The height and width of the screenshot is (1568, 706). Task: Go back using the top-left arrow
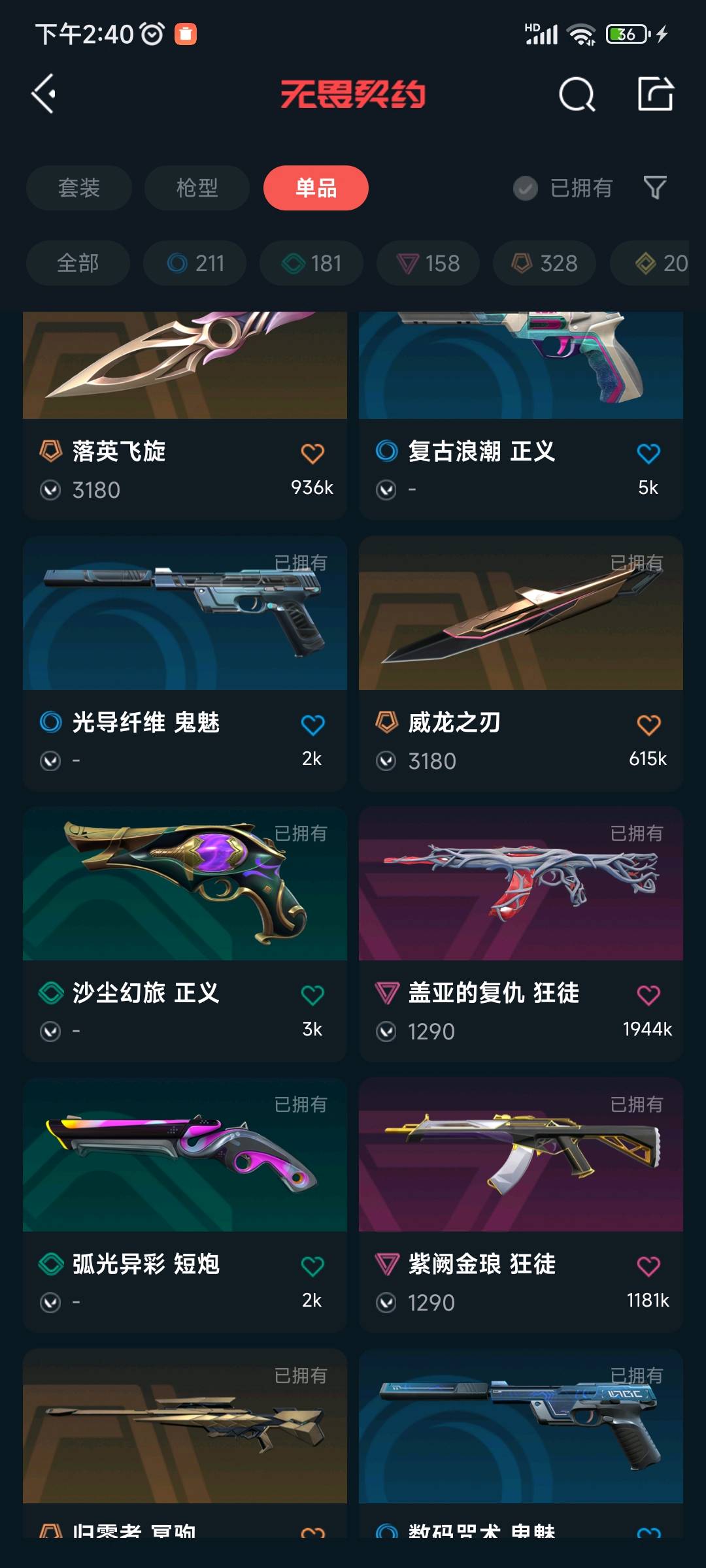click(44, 94)
